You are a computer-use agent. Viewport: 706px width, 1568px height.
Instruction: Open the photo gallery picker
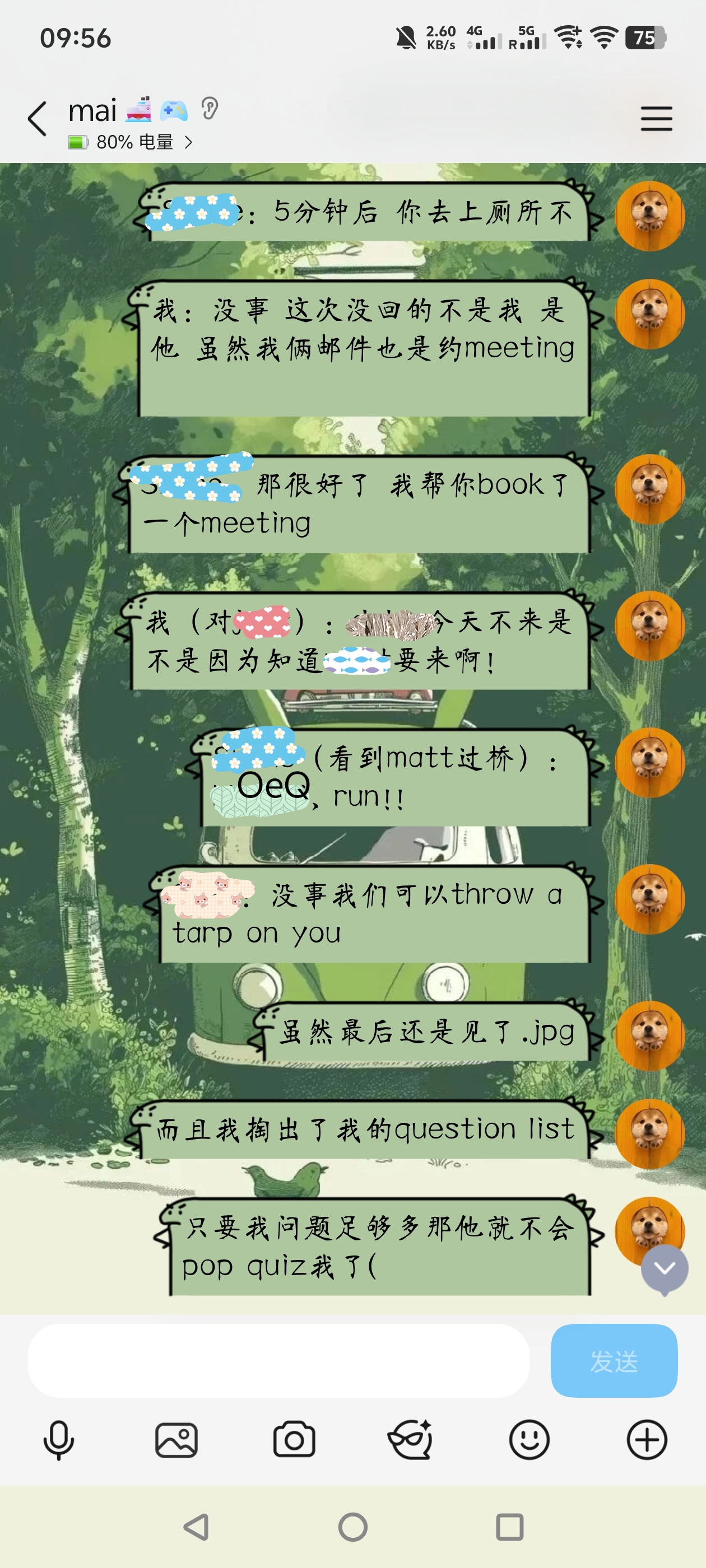pos(176,1440)
